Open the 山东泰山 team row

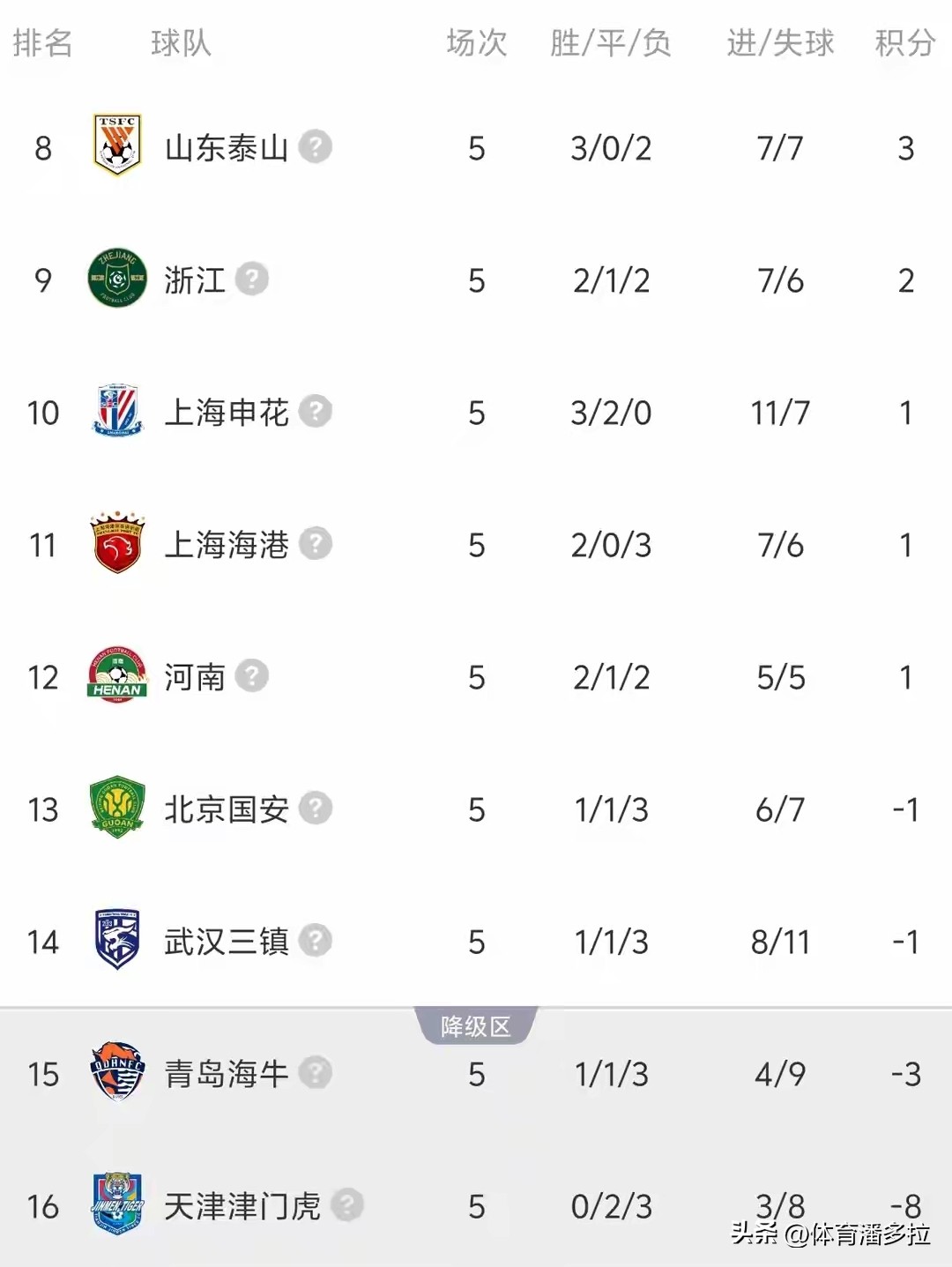pos(226,148)
